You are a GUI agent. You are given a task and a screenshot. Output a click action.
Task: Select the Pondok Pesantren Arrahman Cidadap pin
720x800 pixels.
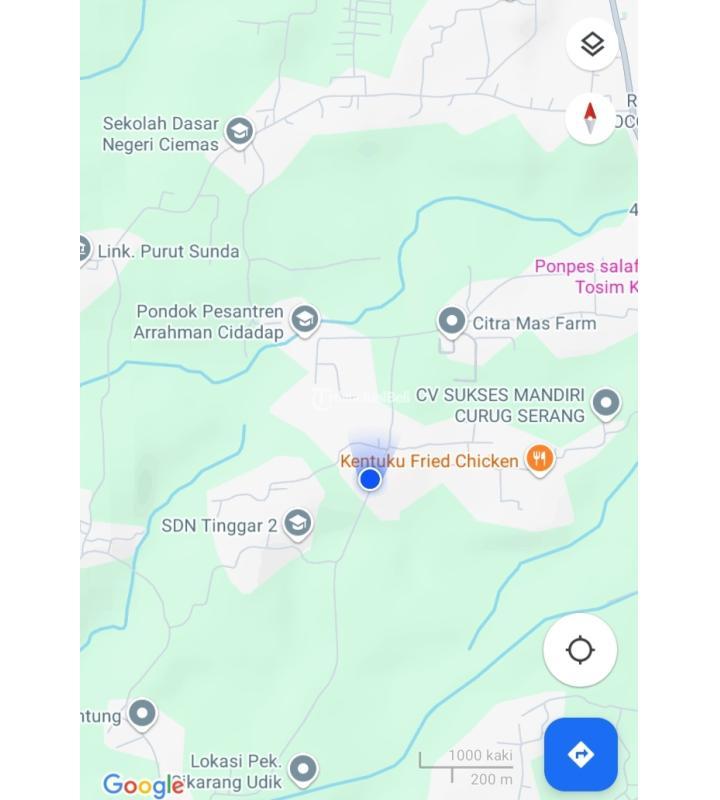pyautogui.click(x=305, y=319)
